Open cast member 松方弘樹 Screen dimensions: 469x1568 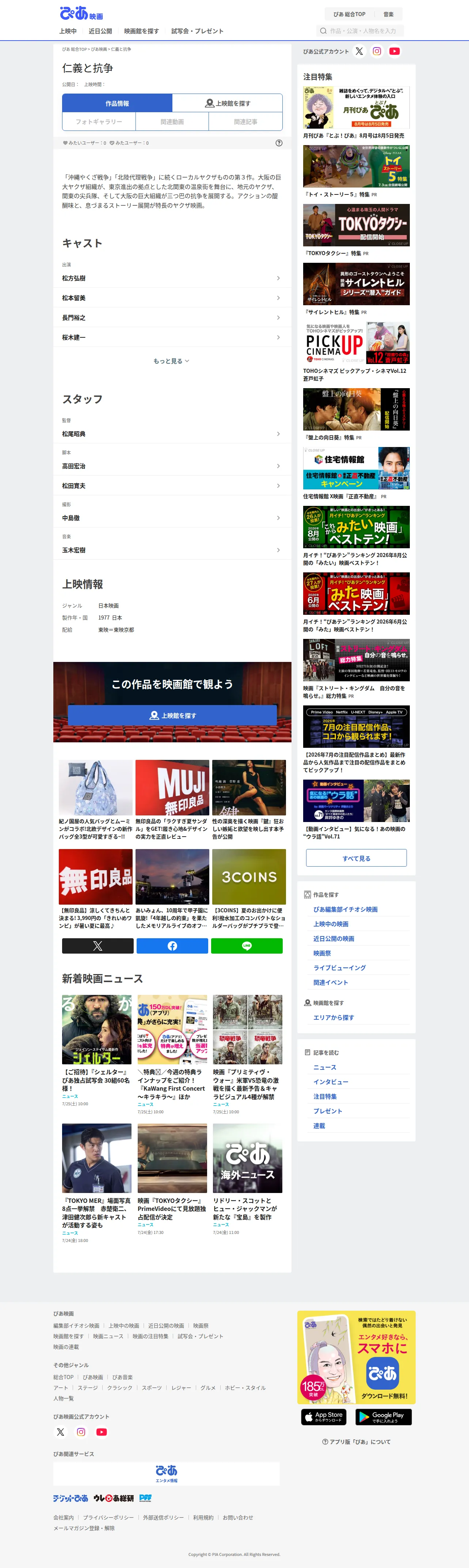(x=172, y=278)
